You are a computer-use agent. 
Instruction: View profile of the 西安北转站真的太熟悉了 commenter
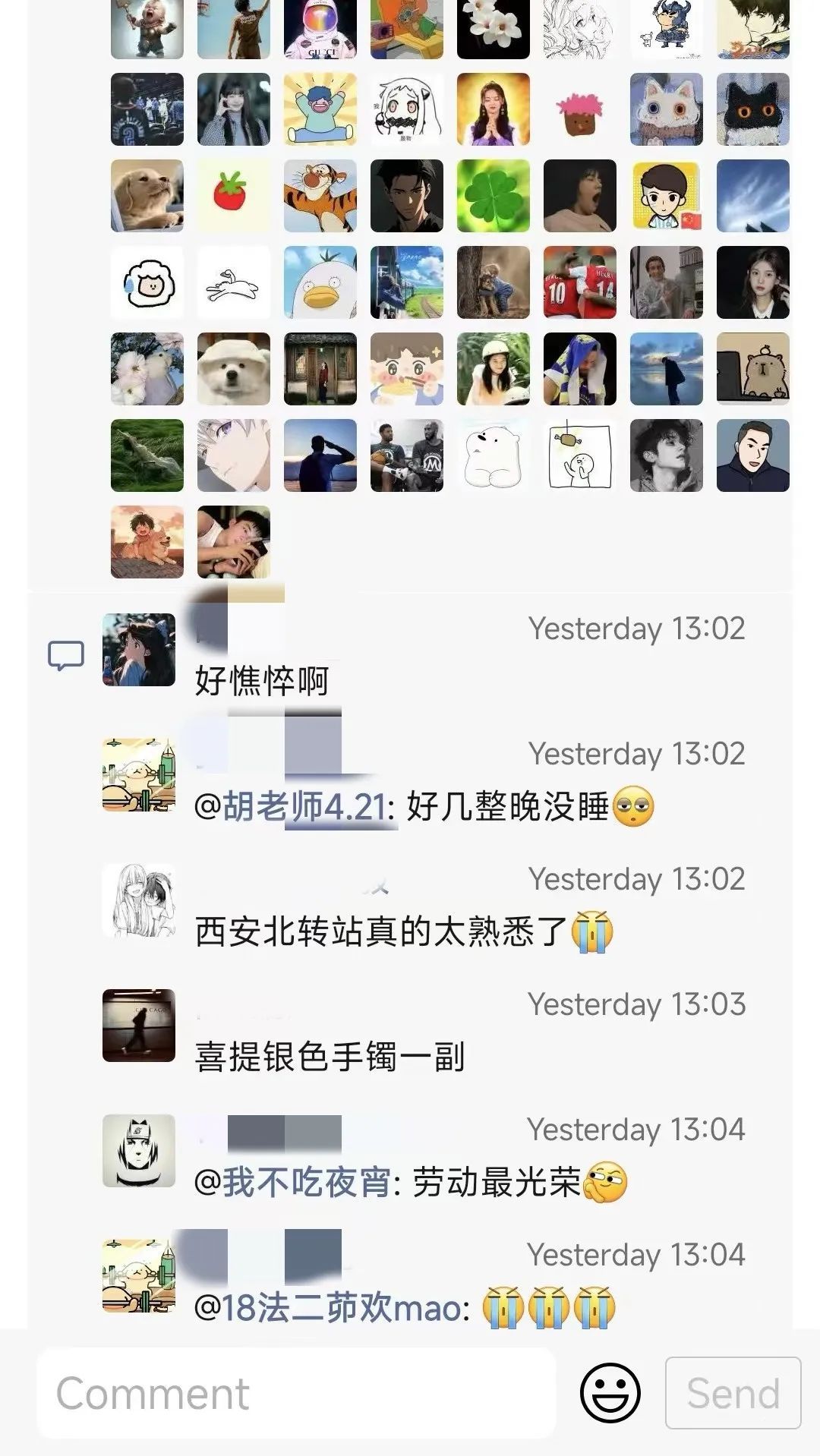[x=139, y=901]
